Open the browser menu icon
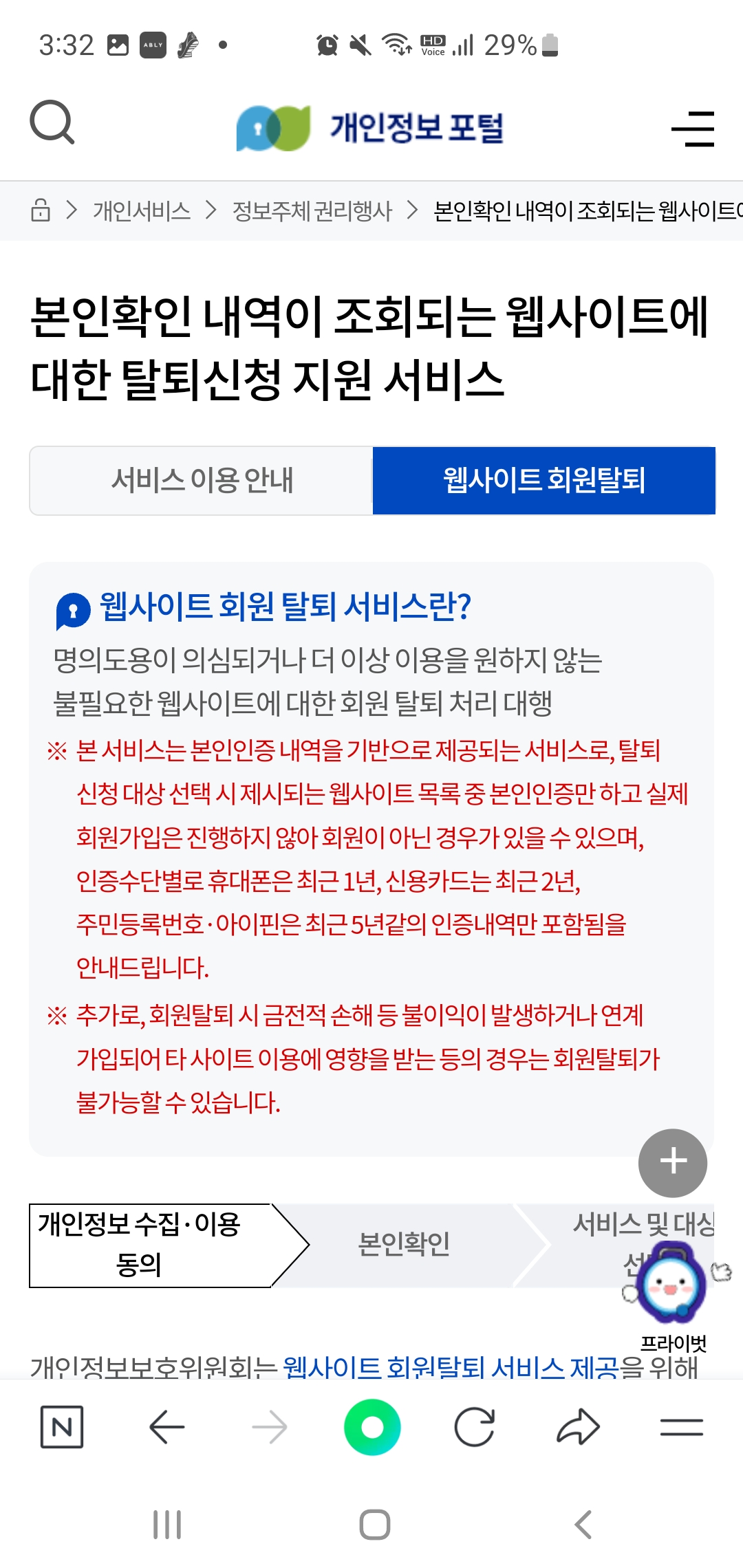Screen dimensions: 743x1568 pos(681,1426)
